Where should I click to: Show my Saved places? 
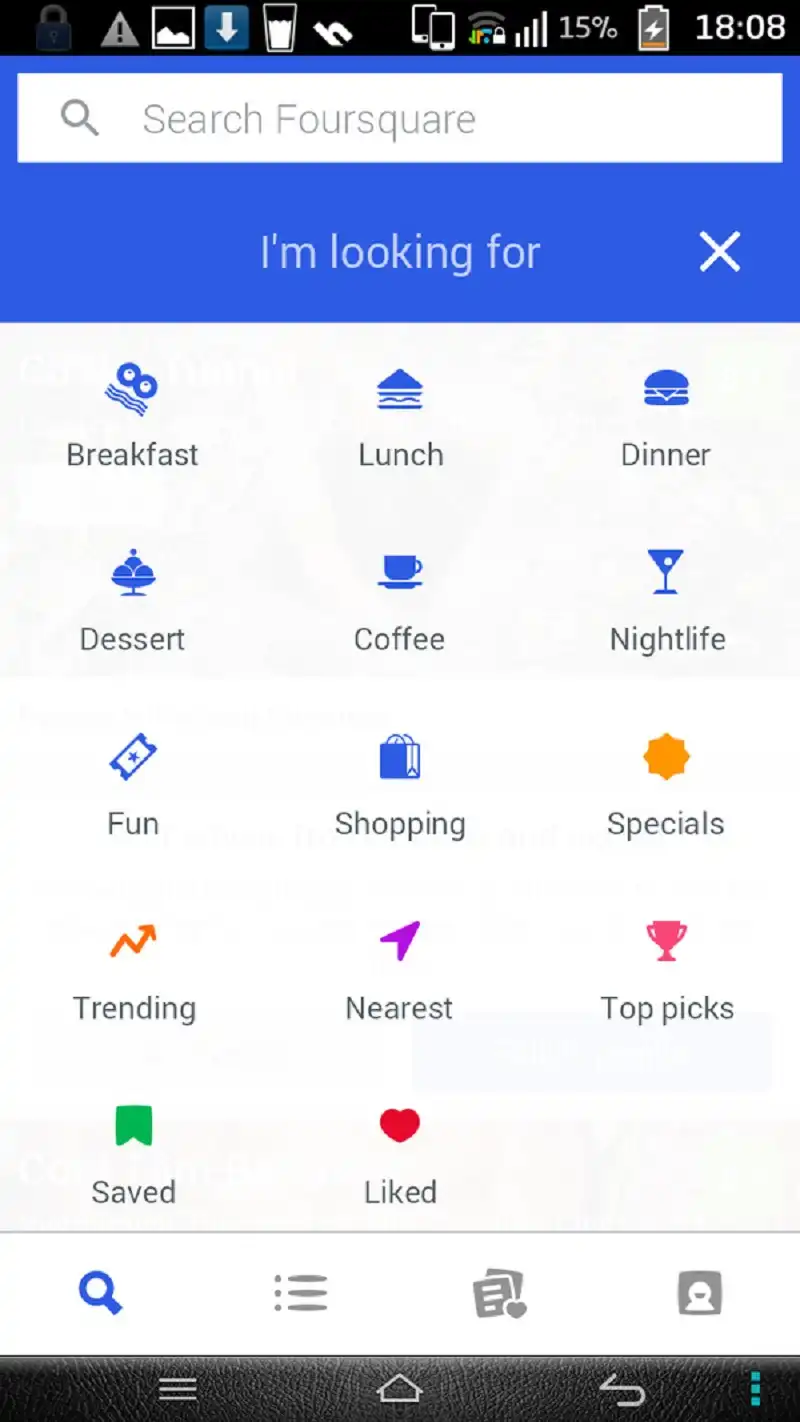(x=134, y=1156)
